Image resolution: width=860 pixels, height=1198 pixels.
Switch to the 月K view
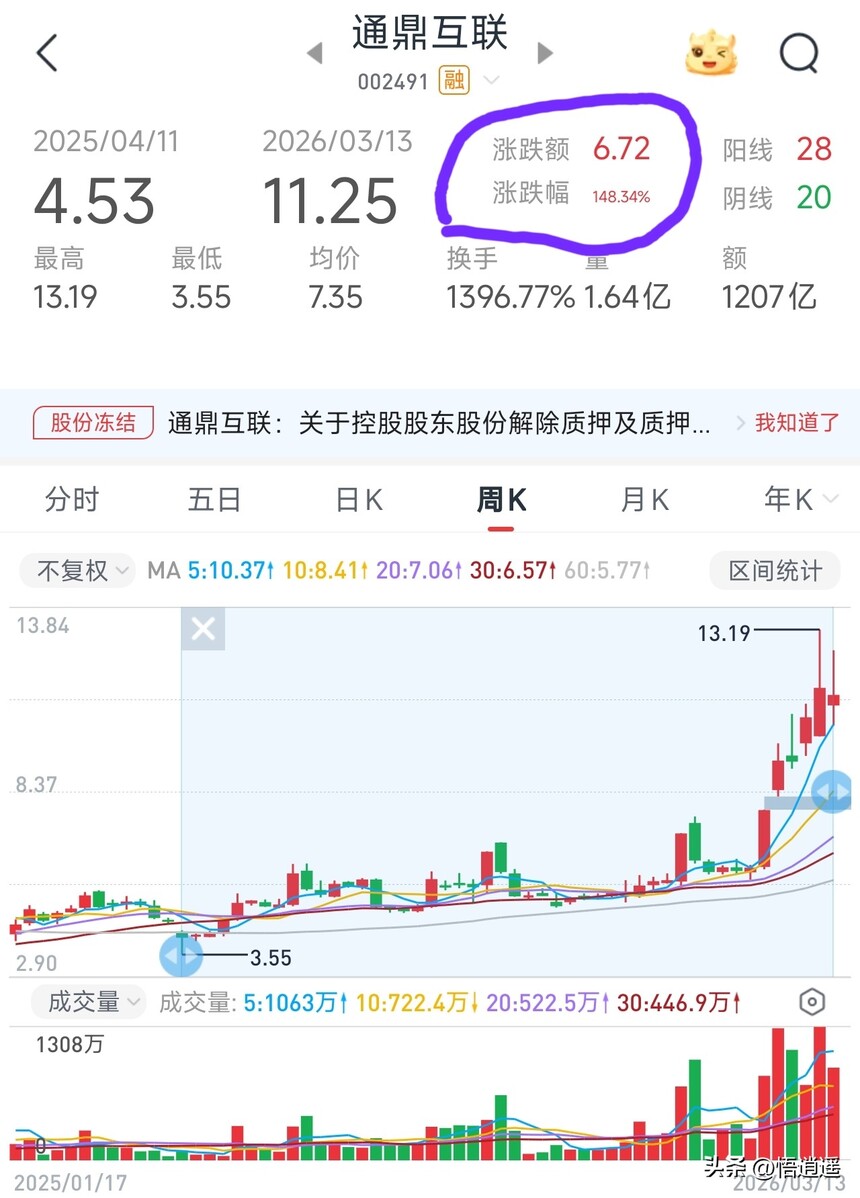[645, 499]
